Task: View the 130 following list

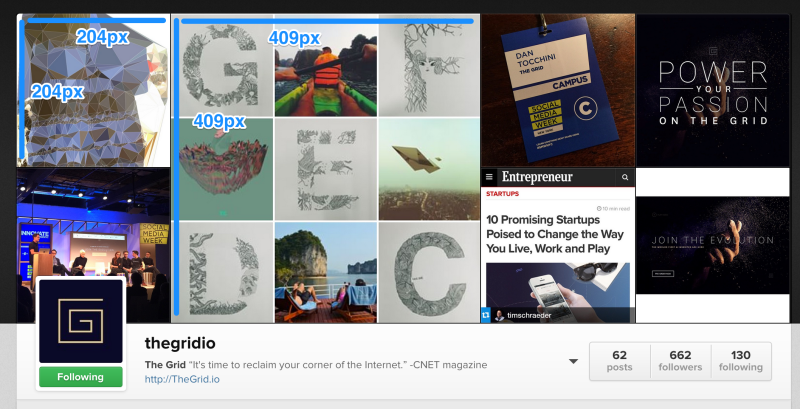Action: pyautogui.click(x=740, y=360)
